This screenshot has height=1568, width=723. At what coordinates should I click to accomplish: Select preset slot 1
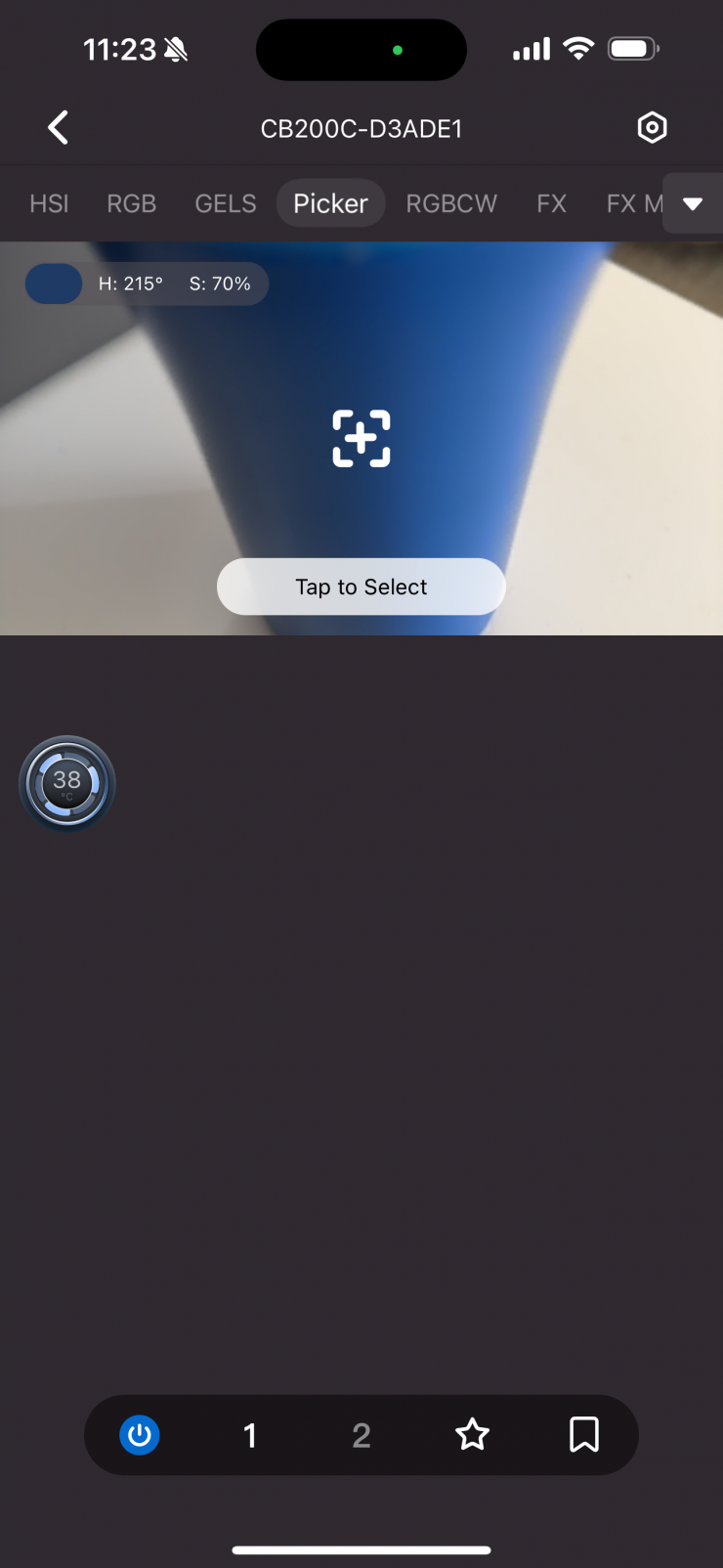pos(250,1435)
